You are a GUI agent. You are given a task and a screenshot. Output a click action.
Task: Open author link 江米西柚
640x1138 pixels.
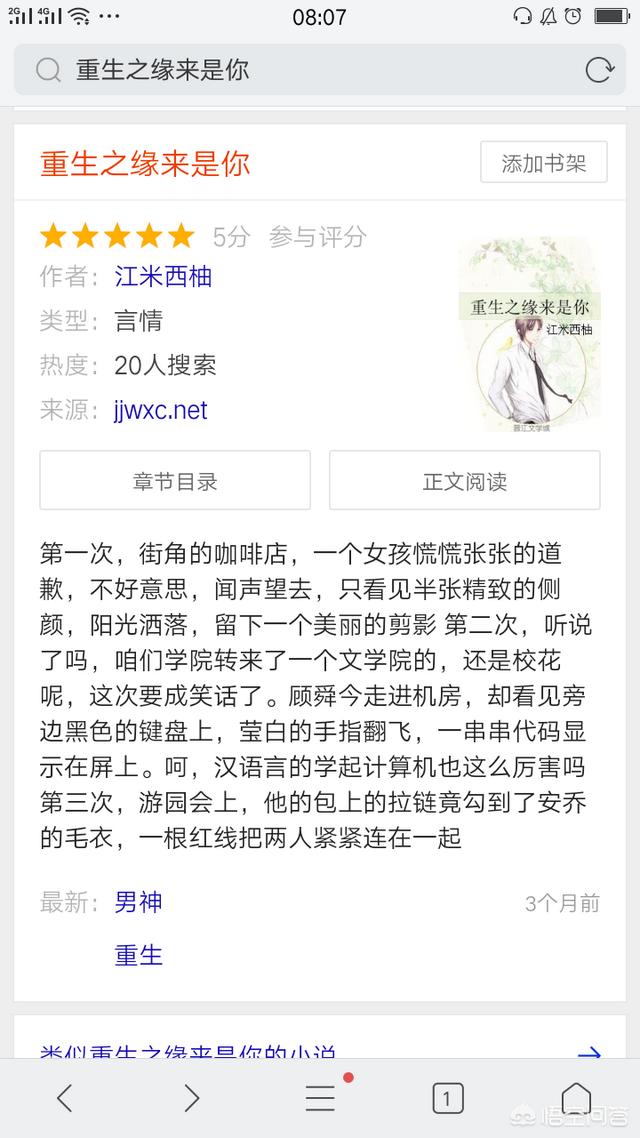[x=163, y=277]
